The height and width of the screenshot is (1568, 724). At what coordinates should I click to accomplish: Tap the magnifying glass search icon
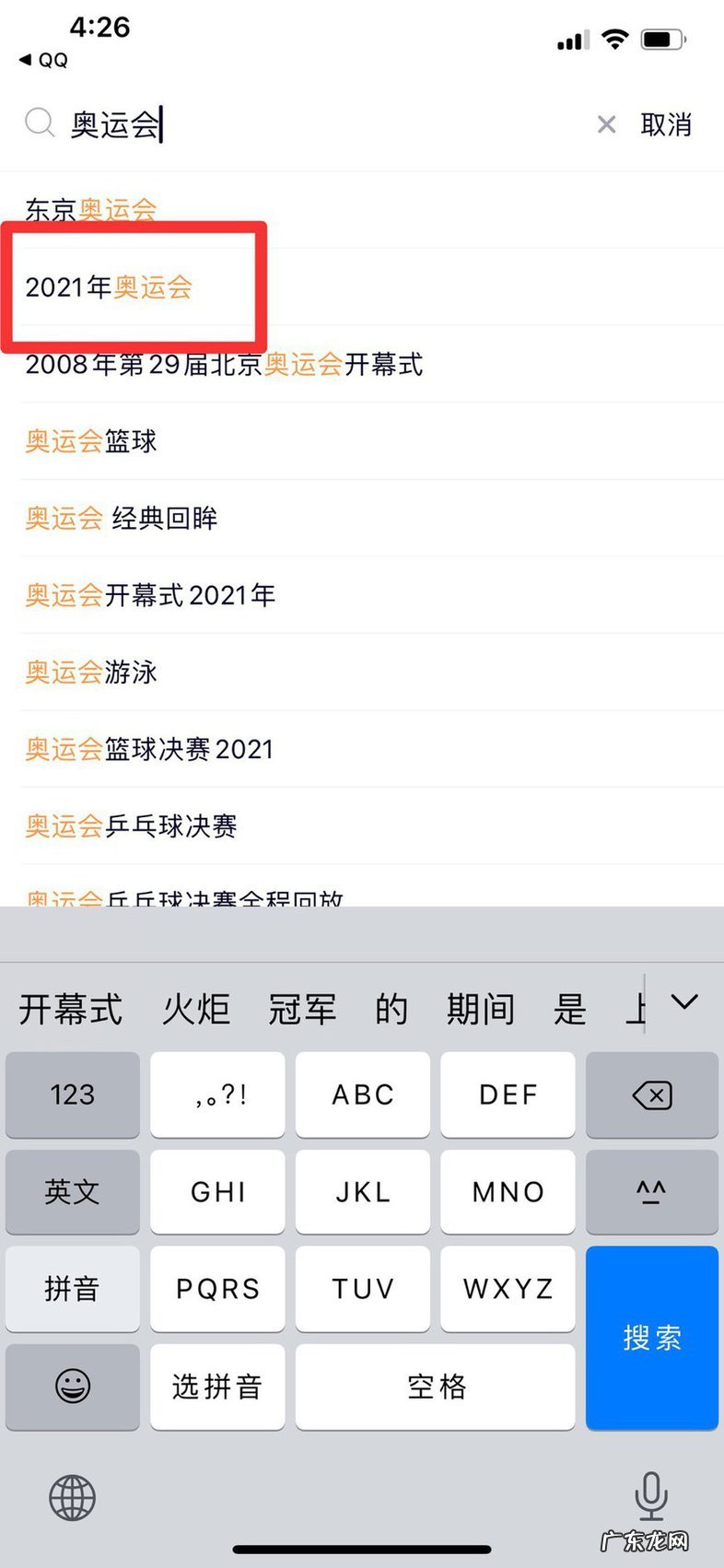[39, 123]
